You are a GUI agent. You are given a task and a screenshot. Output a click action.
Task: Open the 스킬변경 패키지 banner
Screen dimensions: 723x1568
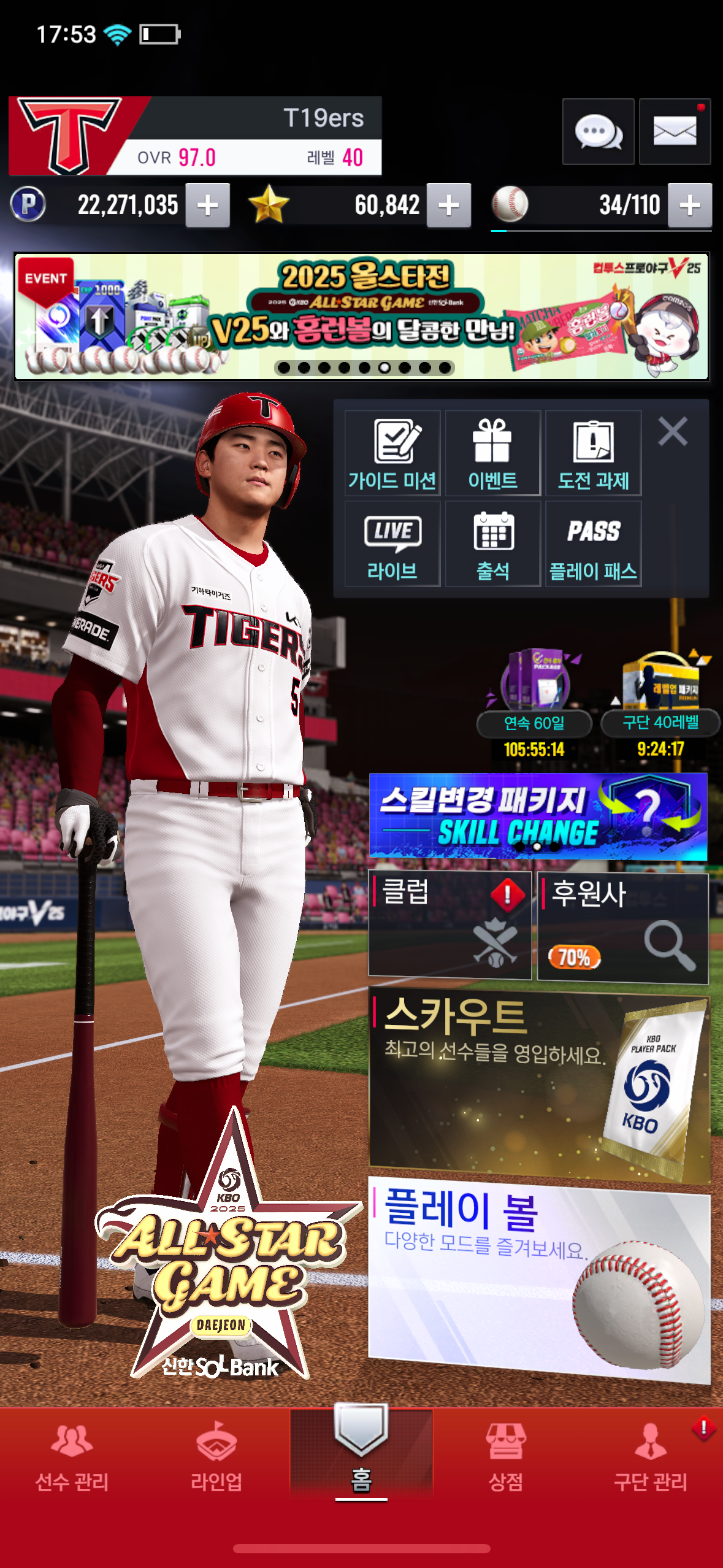tap(538, 817)
